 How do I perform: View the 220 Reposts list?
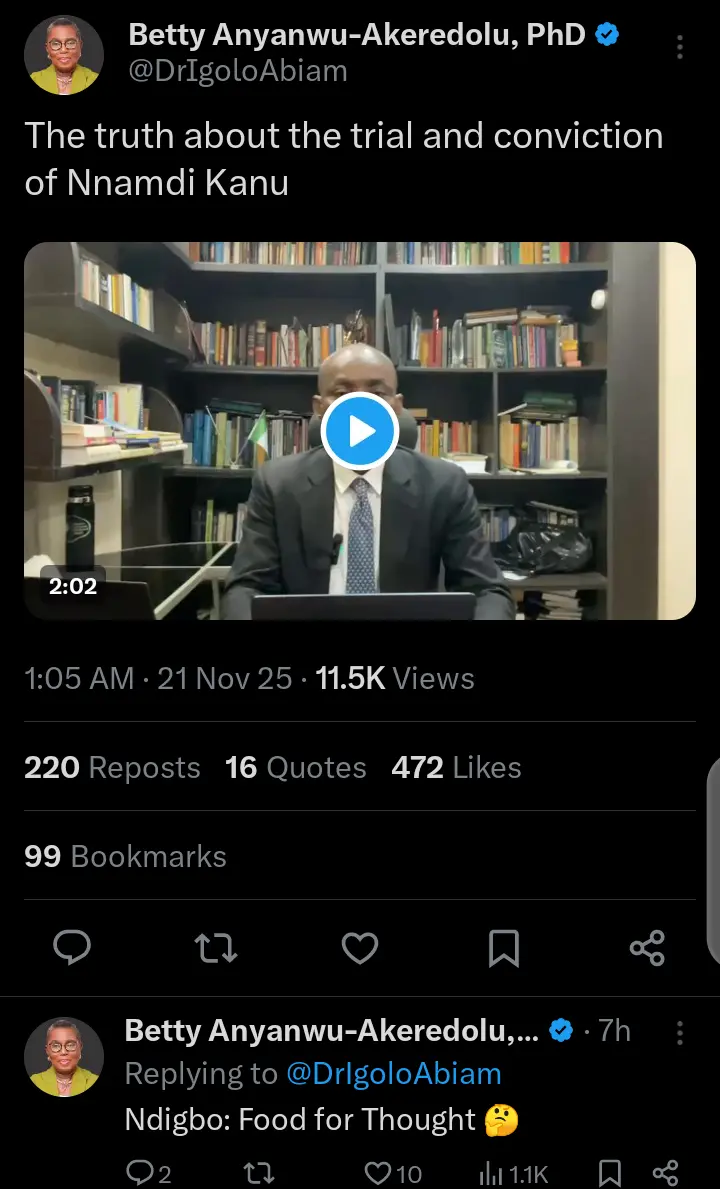click(112, 768)
